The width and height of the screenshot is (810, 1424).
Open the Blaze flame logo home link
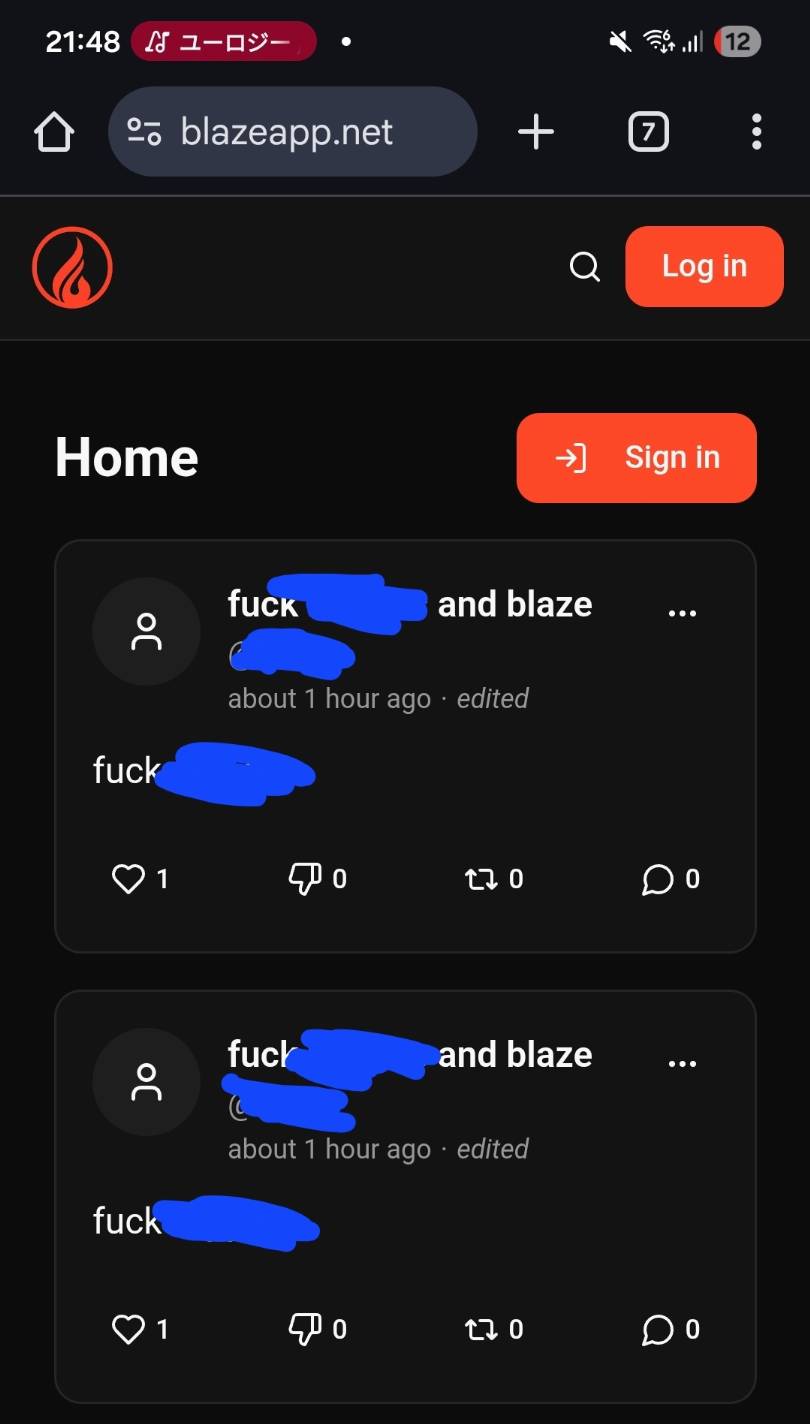pos(72,267)
